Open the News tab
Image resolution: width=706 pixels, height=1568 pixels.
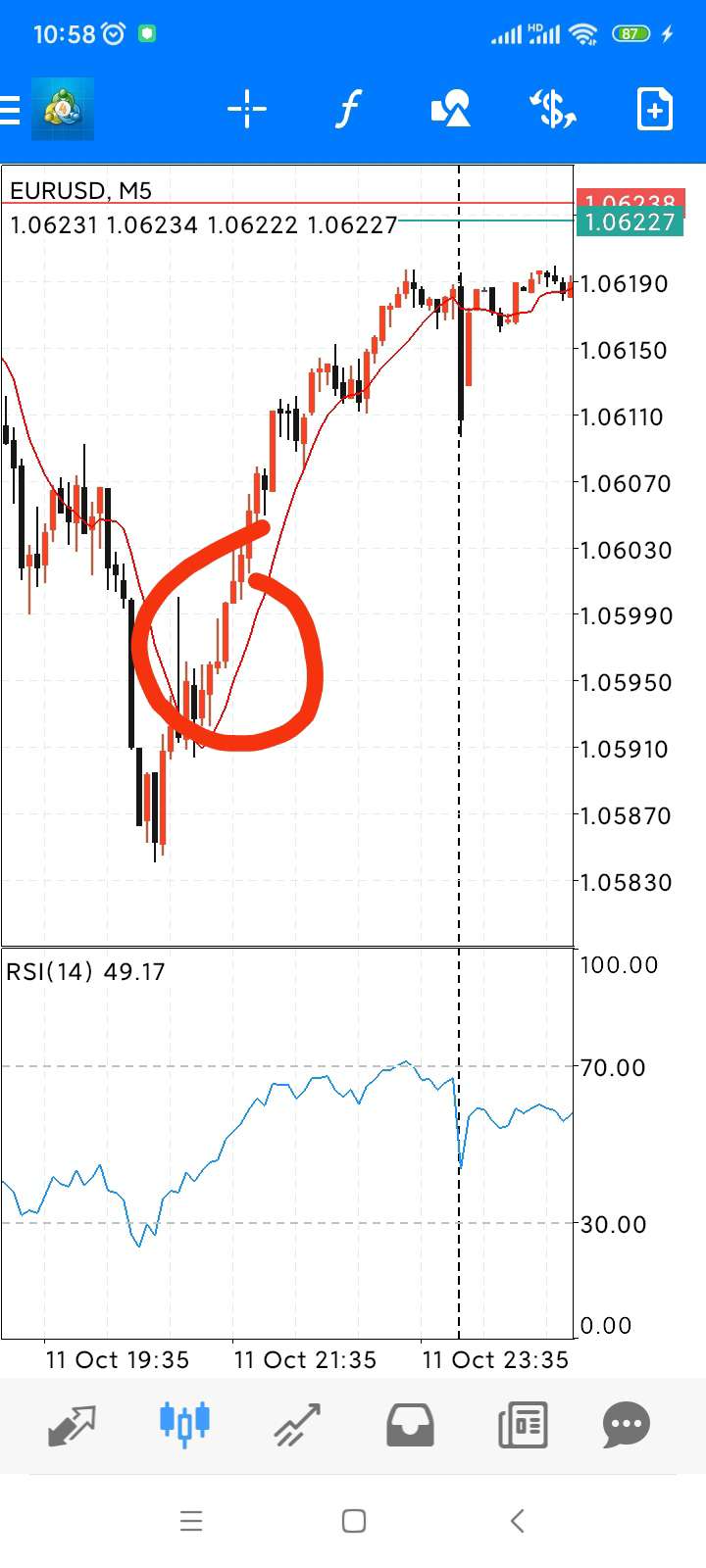523,1424
